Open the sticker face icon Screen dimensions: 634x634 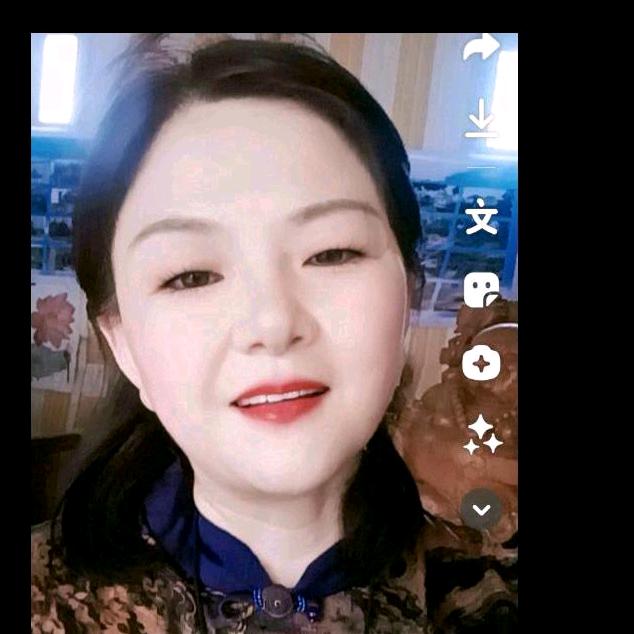click(481, 290)
